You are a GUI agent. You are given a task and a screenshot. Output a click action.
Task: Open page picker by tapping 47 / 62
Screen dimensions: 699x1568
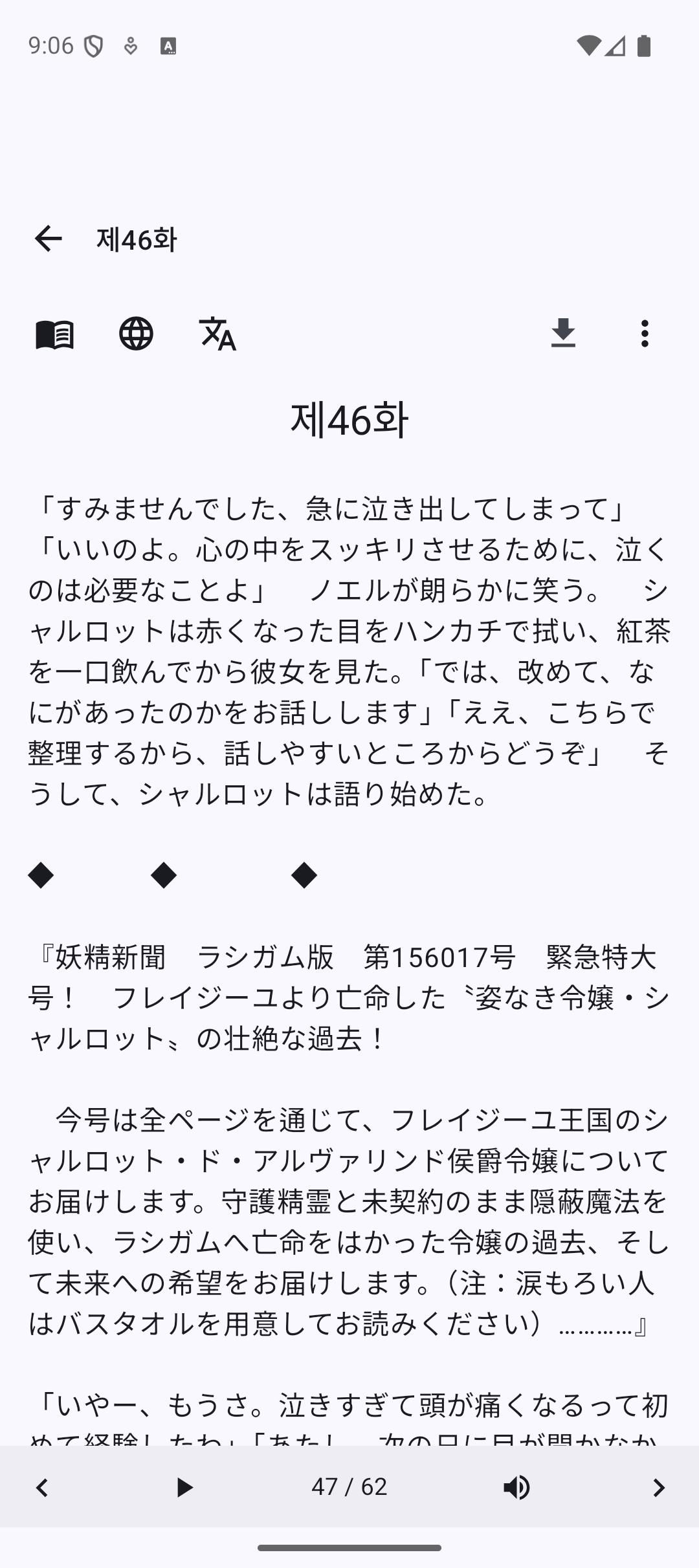pyautogui.click(x=349, y=1488)
